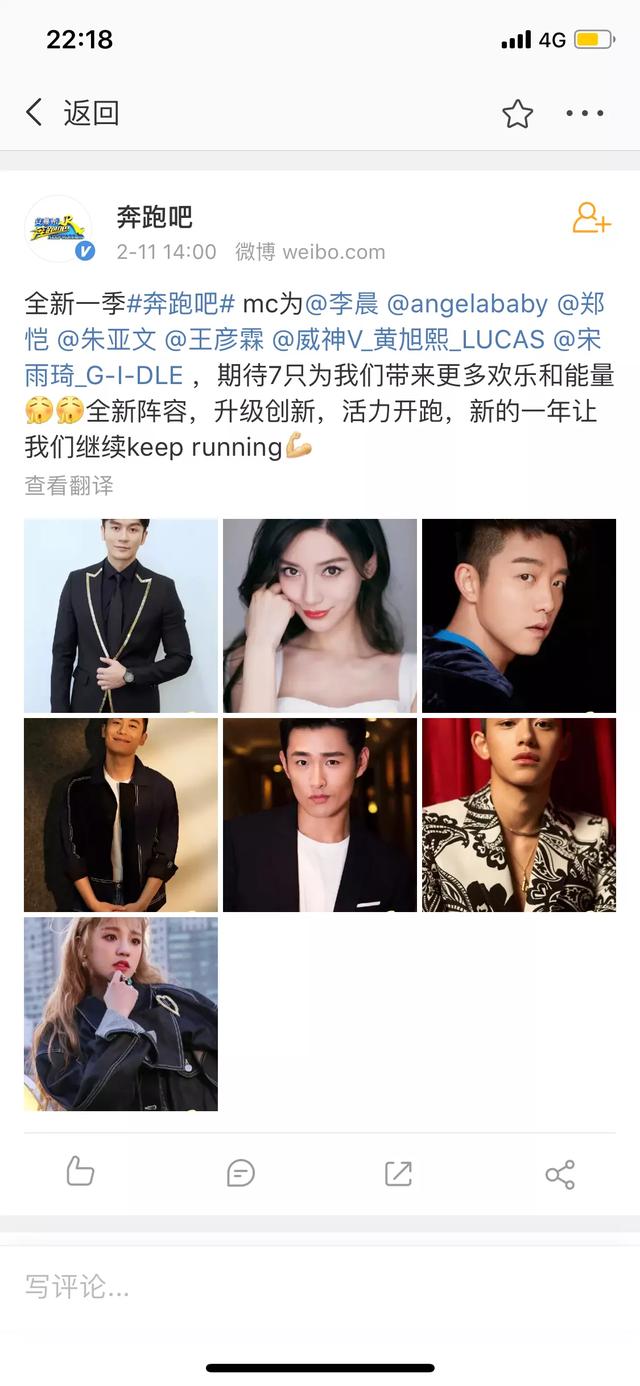Open the comments bubble icon
Screen dimensions: 640x1386
pos(240,1172)
